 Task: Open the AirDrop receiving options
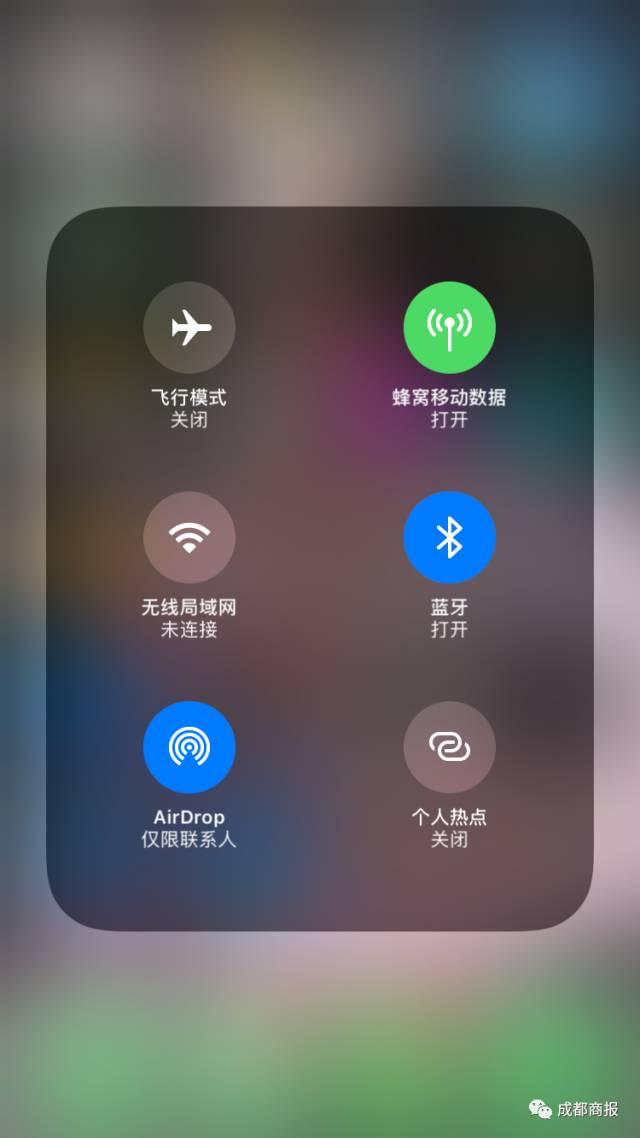click(x=189, y=748)
